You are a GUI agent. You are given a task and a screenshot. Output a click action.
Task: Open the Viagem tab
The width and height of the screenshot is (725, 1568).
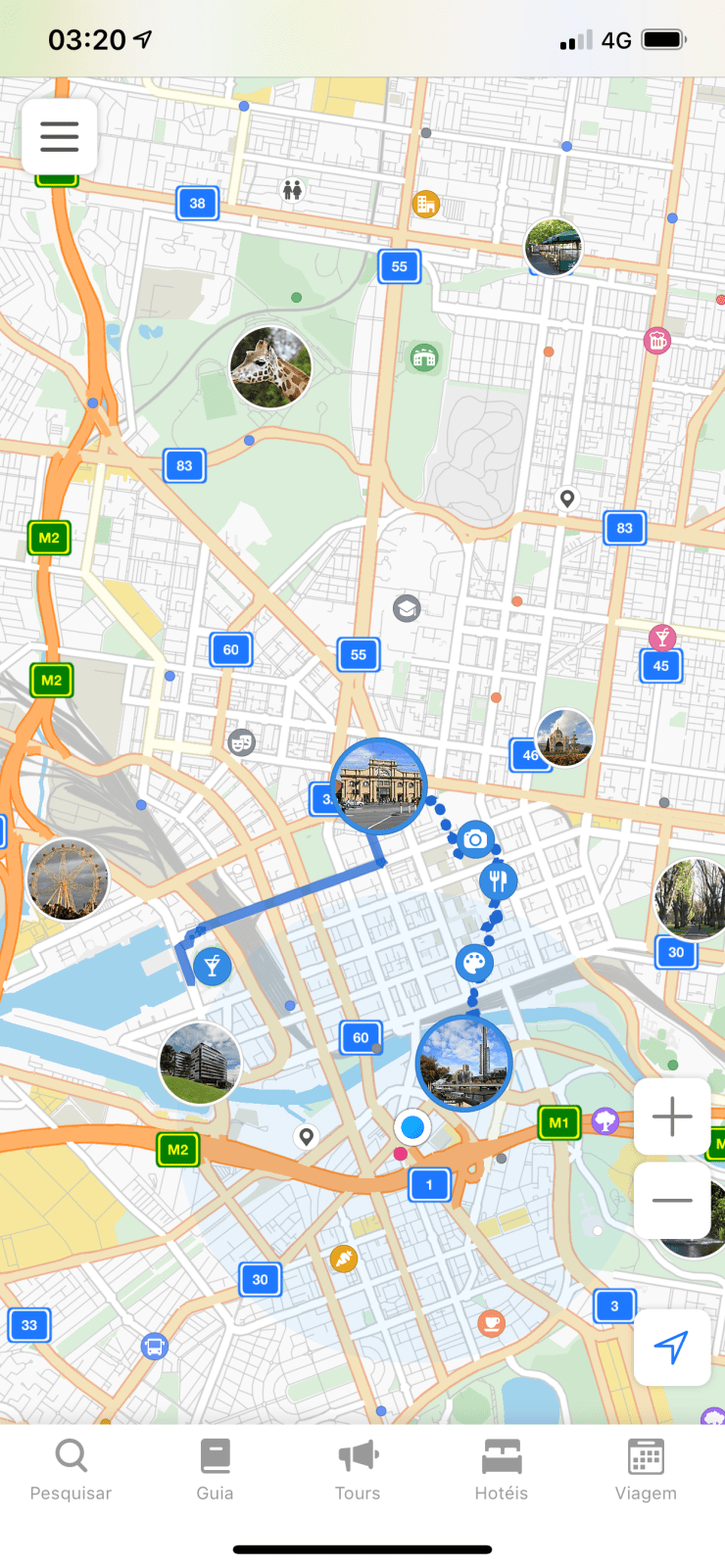coord(646,1469)
